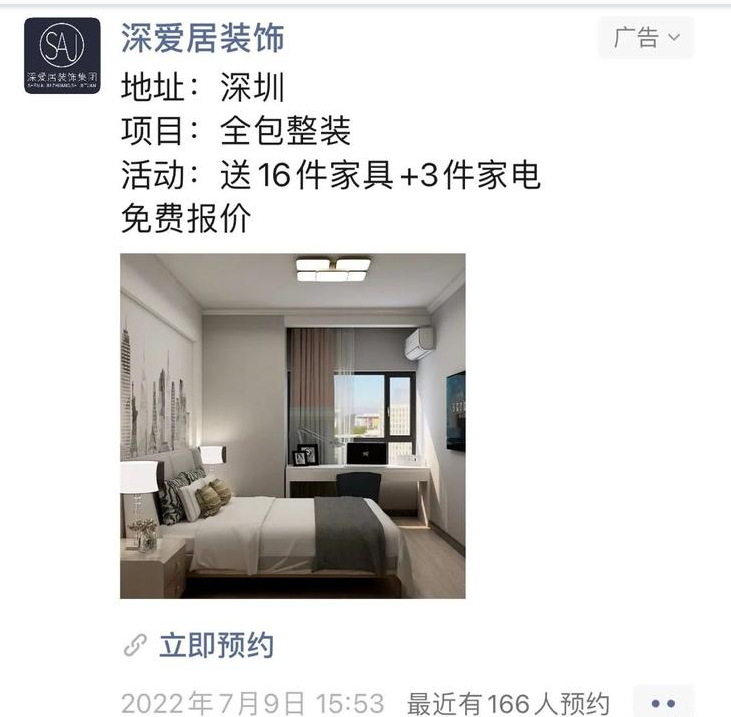
Task: Expand the 广告 dropdown
Action: [x=646, y=38]
